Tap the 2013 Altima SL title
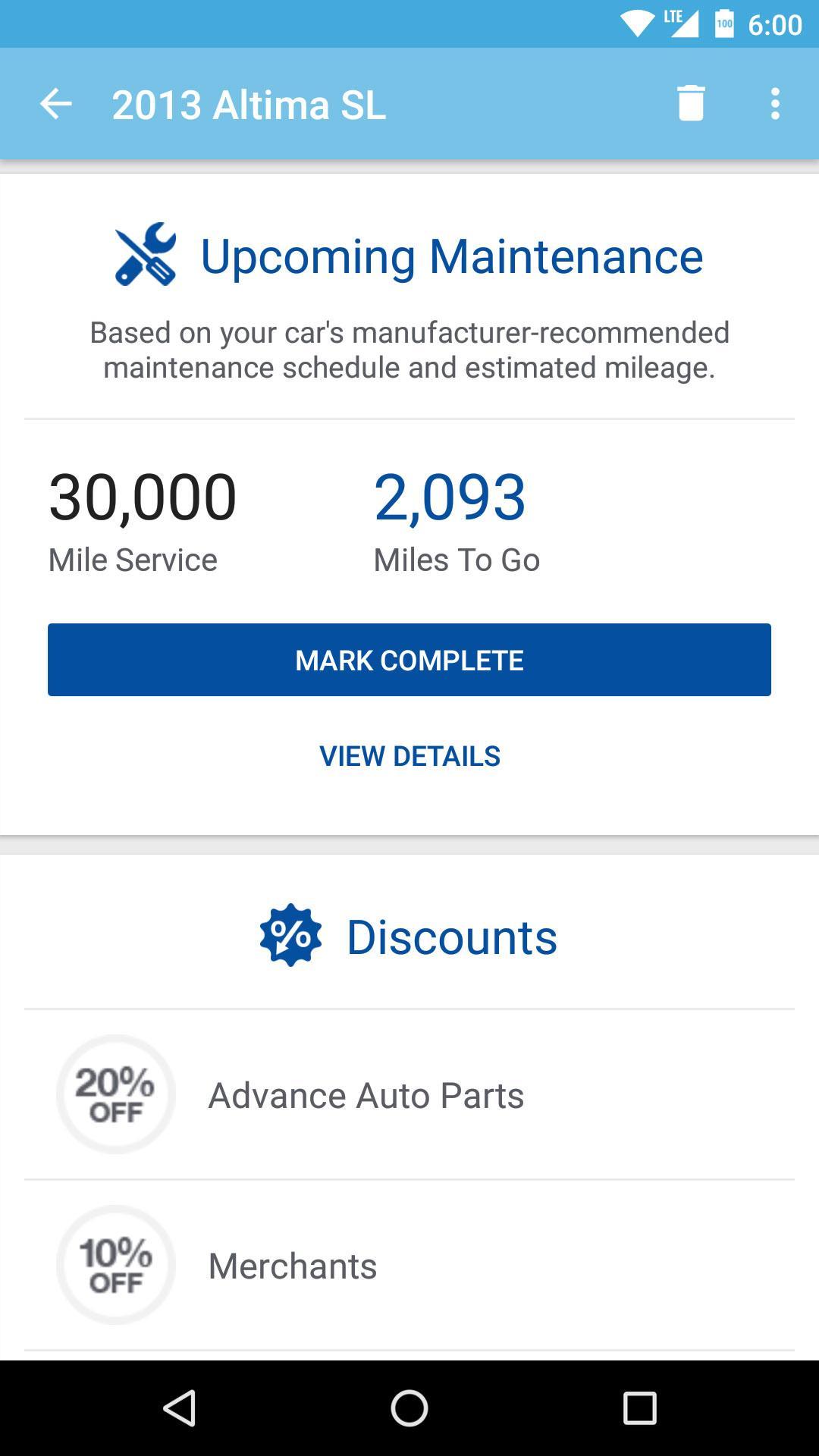This screenshot has height=1456, width=819. pyautogui.click(x=248, y=103)
